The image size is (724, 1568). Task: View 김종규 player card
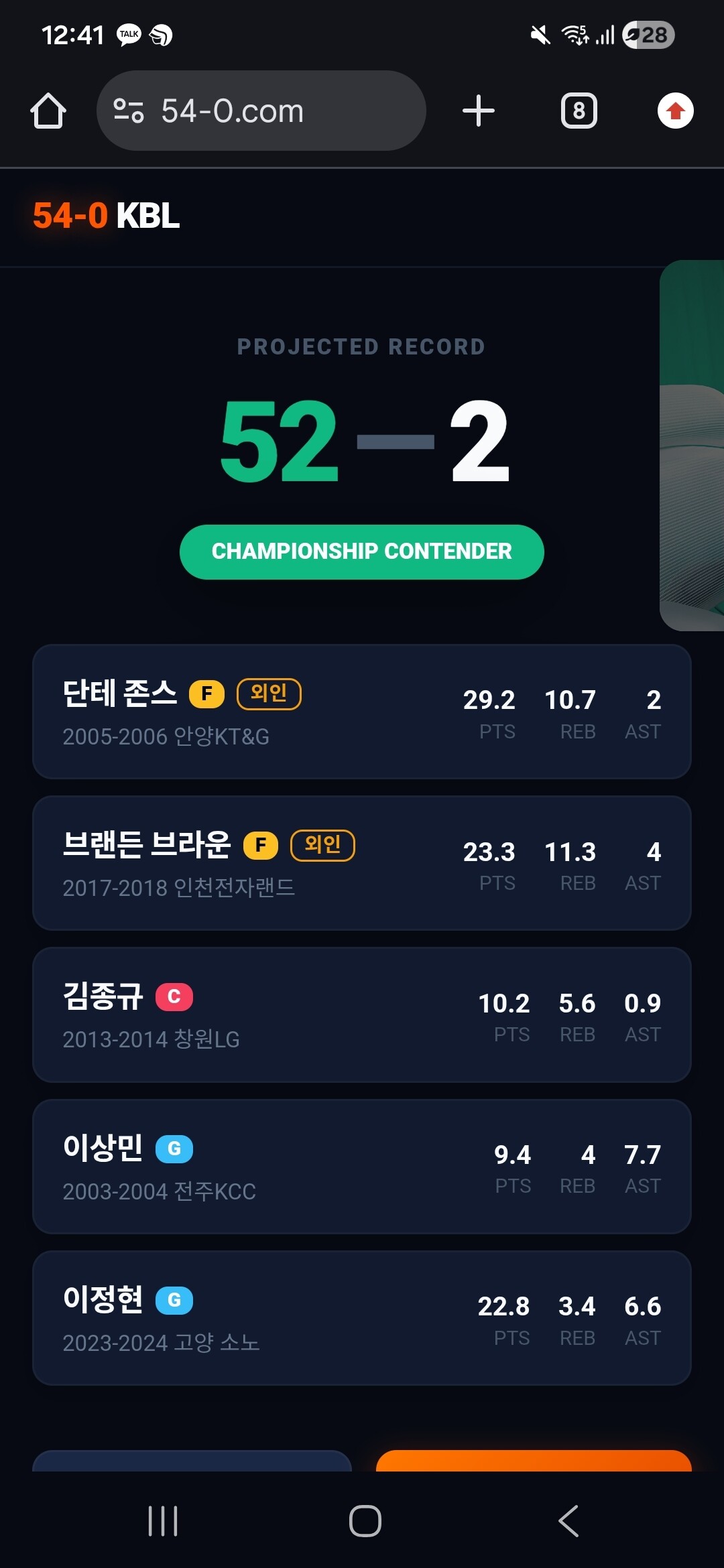tap(362, 1015)
